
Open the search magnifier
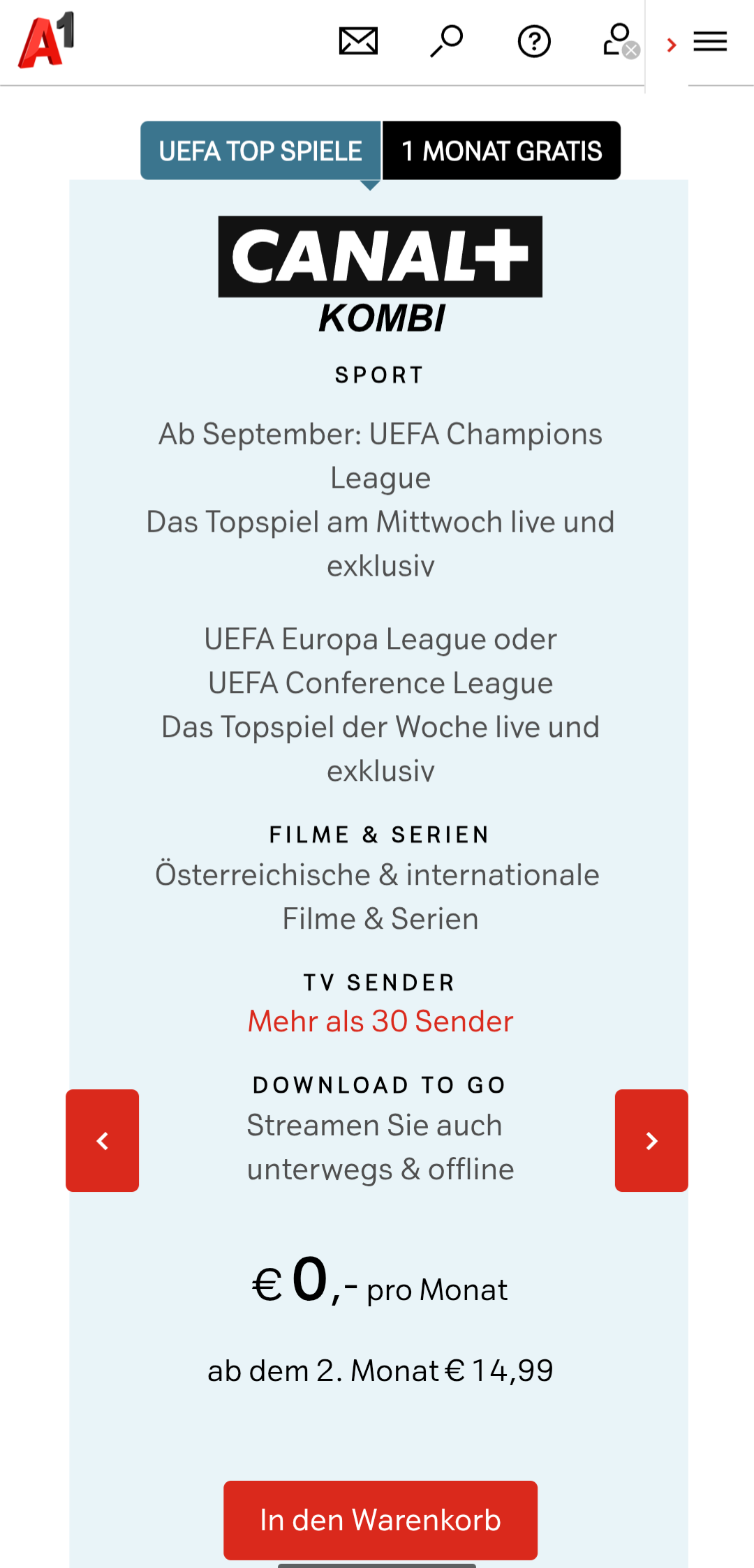[x=447, y=41]
